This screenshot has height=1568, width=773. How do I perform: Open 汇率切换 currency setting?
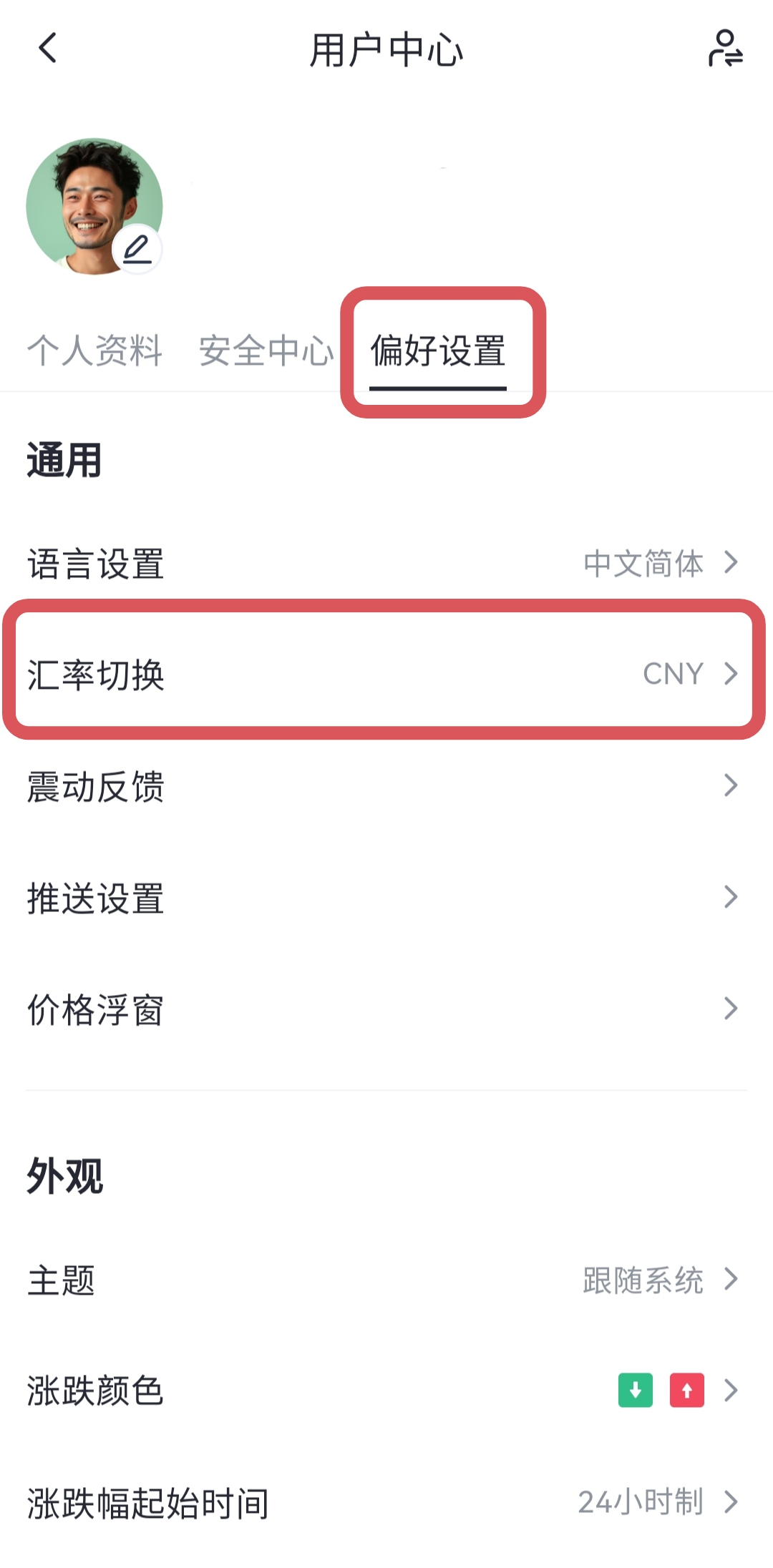386,674
